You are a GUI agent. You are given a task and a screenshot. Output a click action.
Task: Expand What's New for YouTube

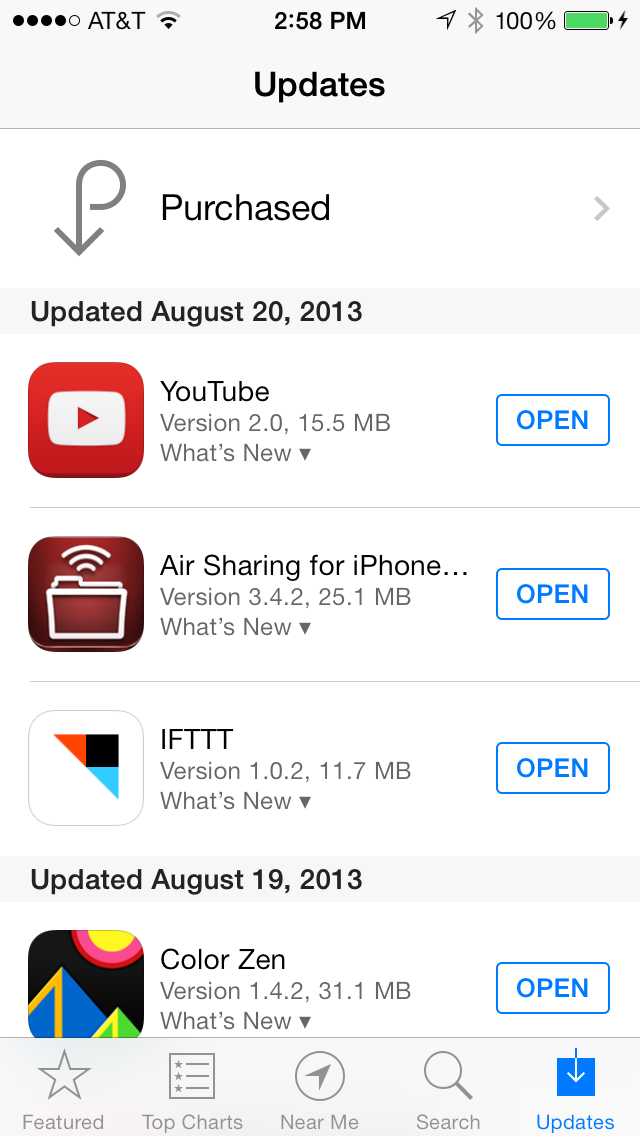point(236,453)
